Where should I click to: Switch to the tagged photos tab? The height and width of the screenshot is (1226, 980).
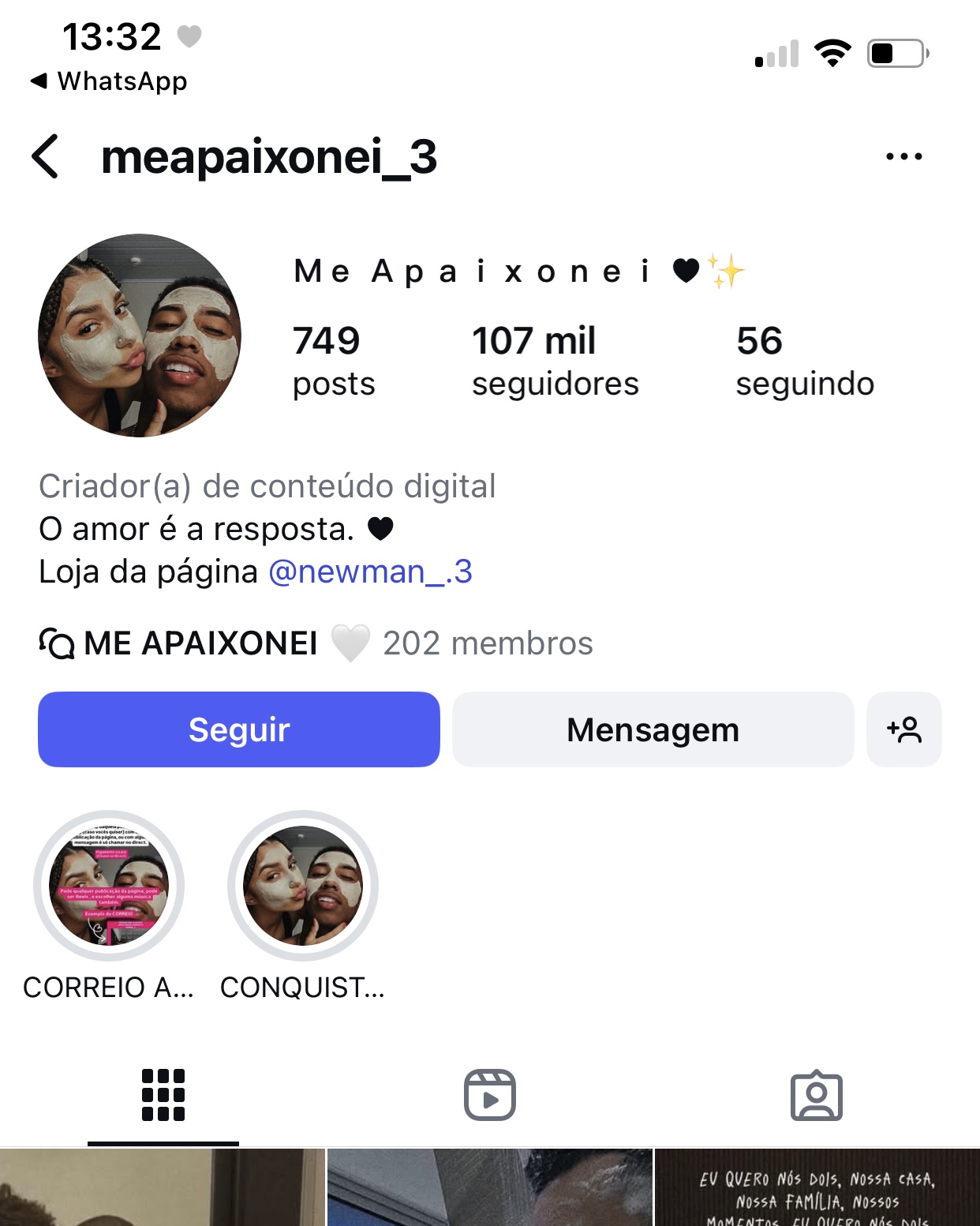pyautogui.click(x=817, y=1095)
